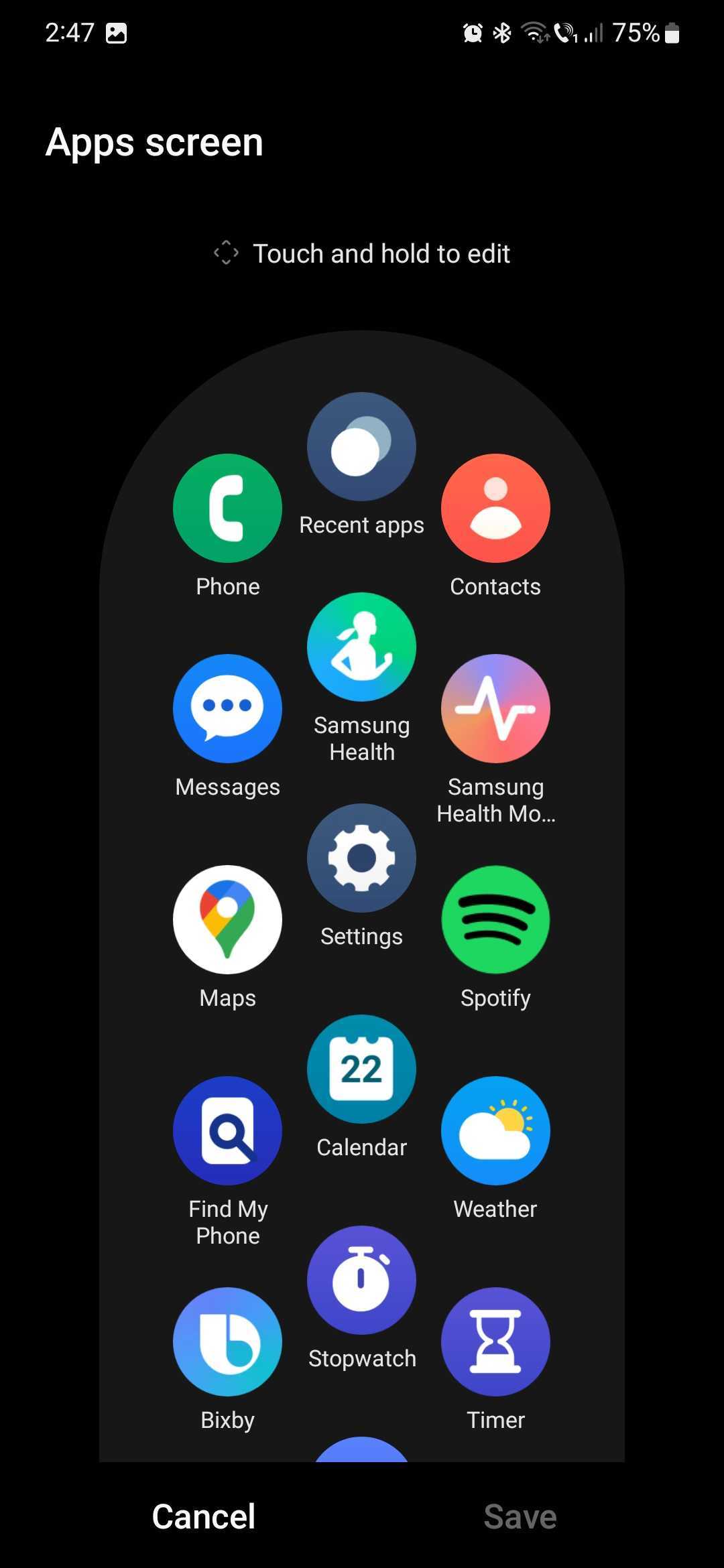724x1568 pixels.
Task: Select the Stopwatch app icon
Action: pos(361,1280)
